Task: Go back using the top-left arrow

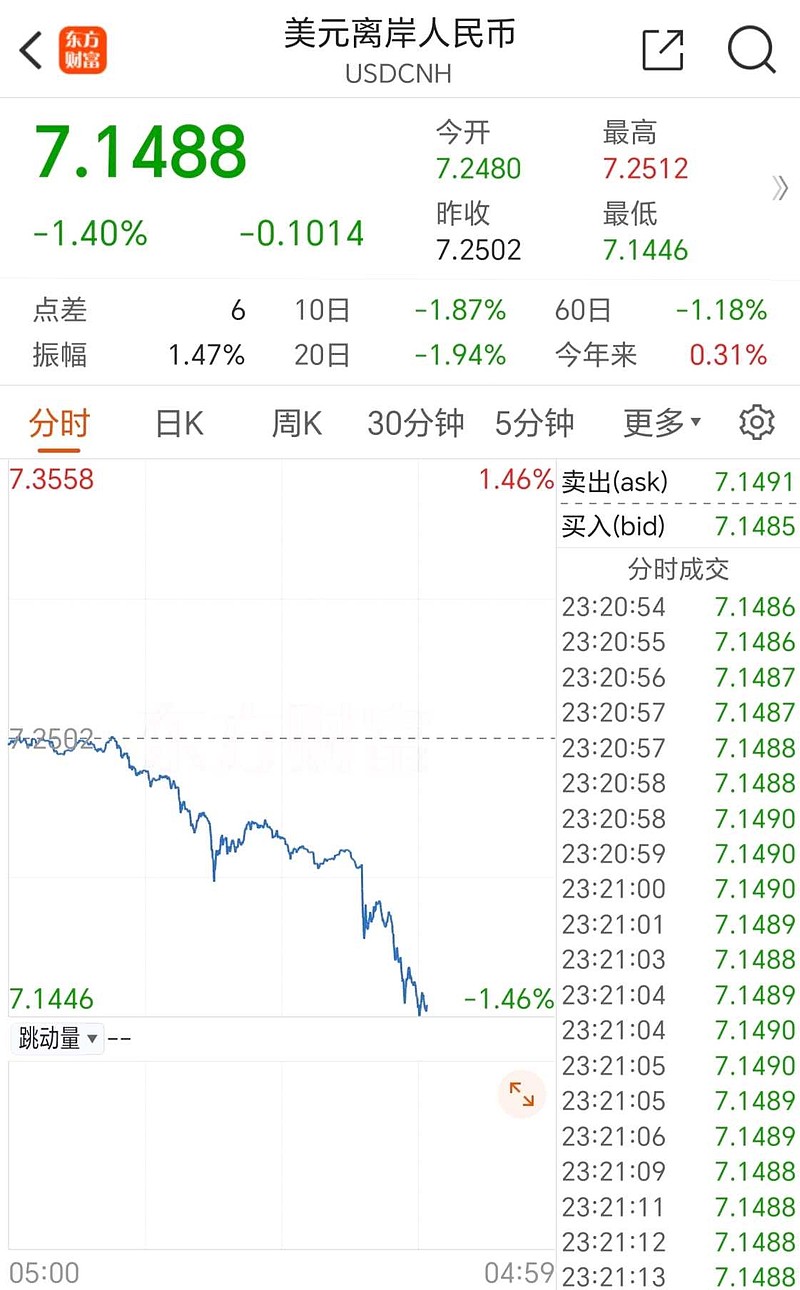Action: click(31, 50)
